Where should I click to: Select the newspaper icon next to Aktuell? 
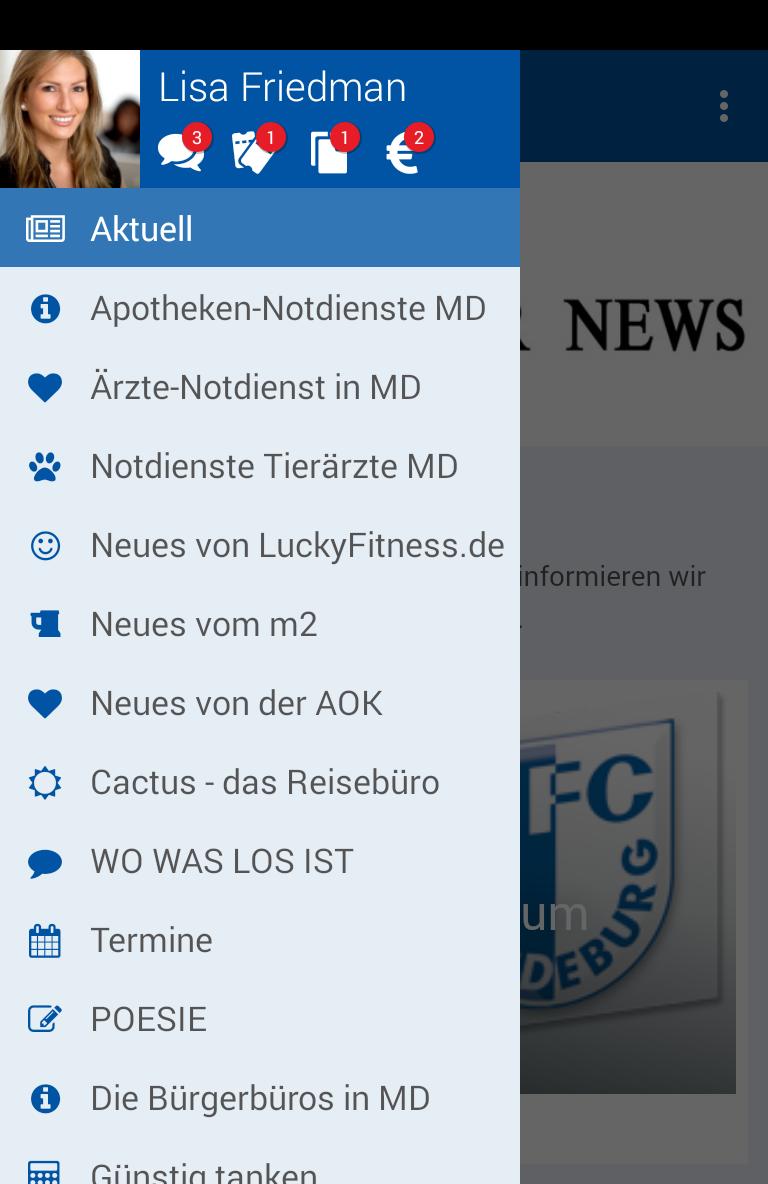click(44, 228)
